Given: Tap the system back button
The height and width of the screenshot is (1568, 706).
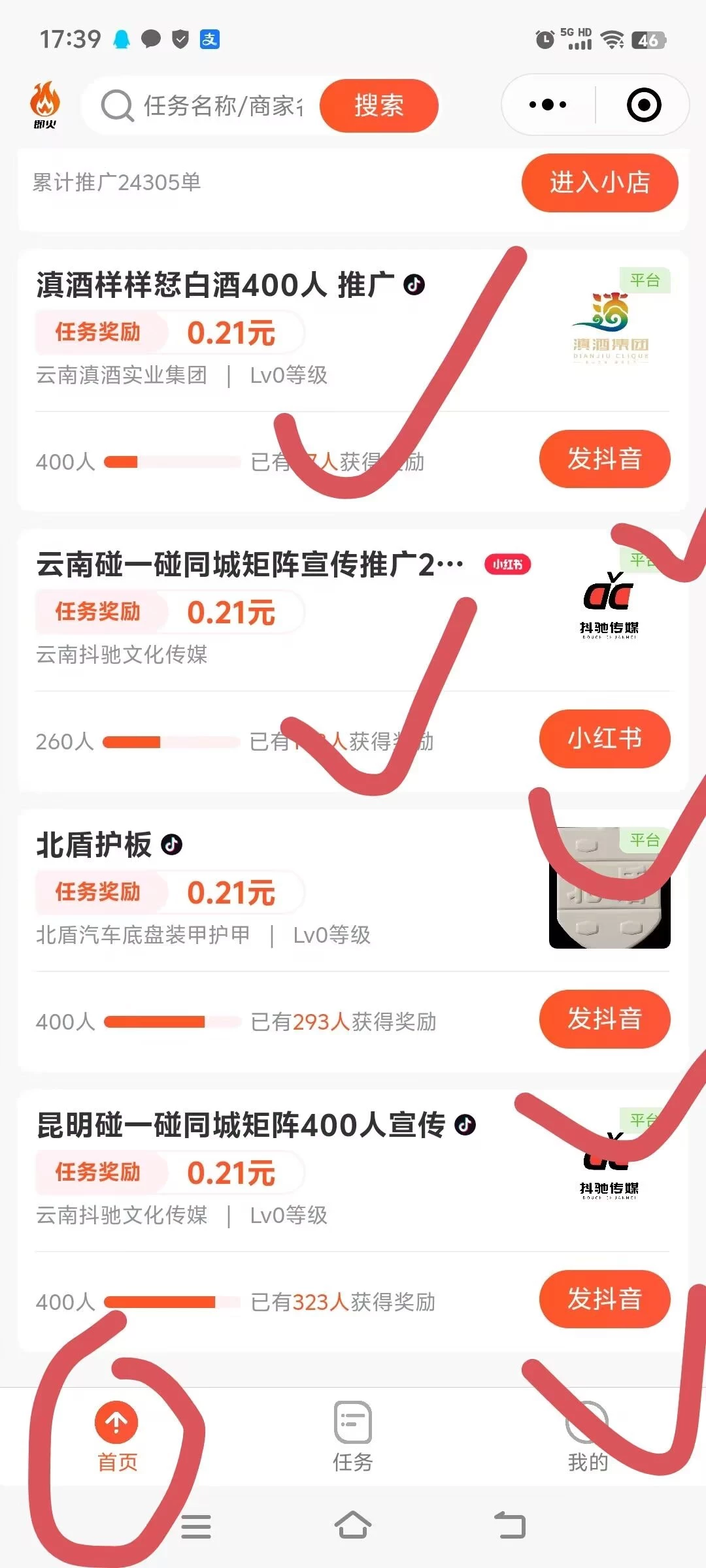Looking at the screenshot, I should [510, 1526].
